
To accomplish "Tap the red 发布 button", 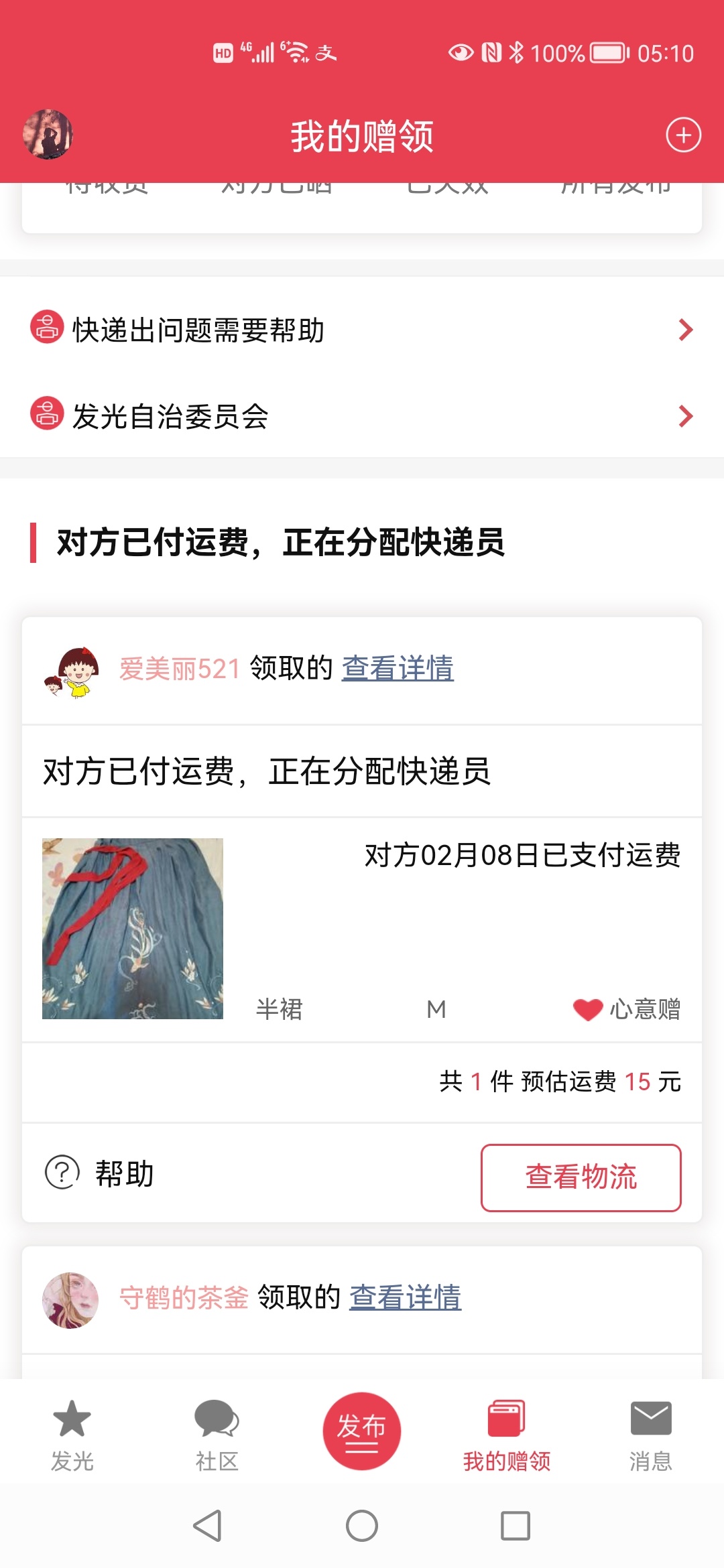I will click(362, 1431).
